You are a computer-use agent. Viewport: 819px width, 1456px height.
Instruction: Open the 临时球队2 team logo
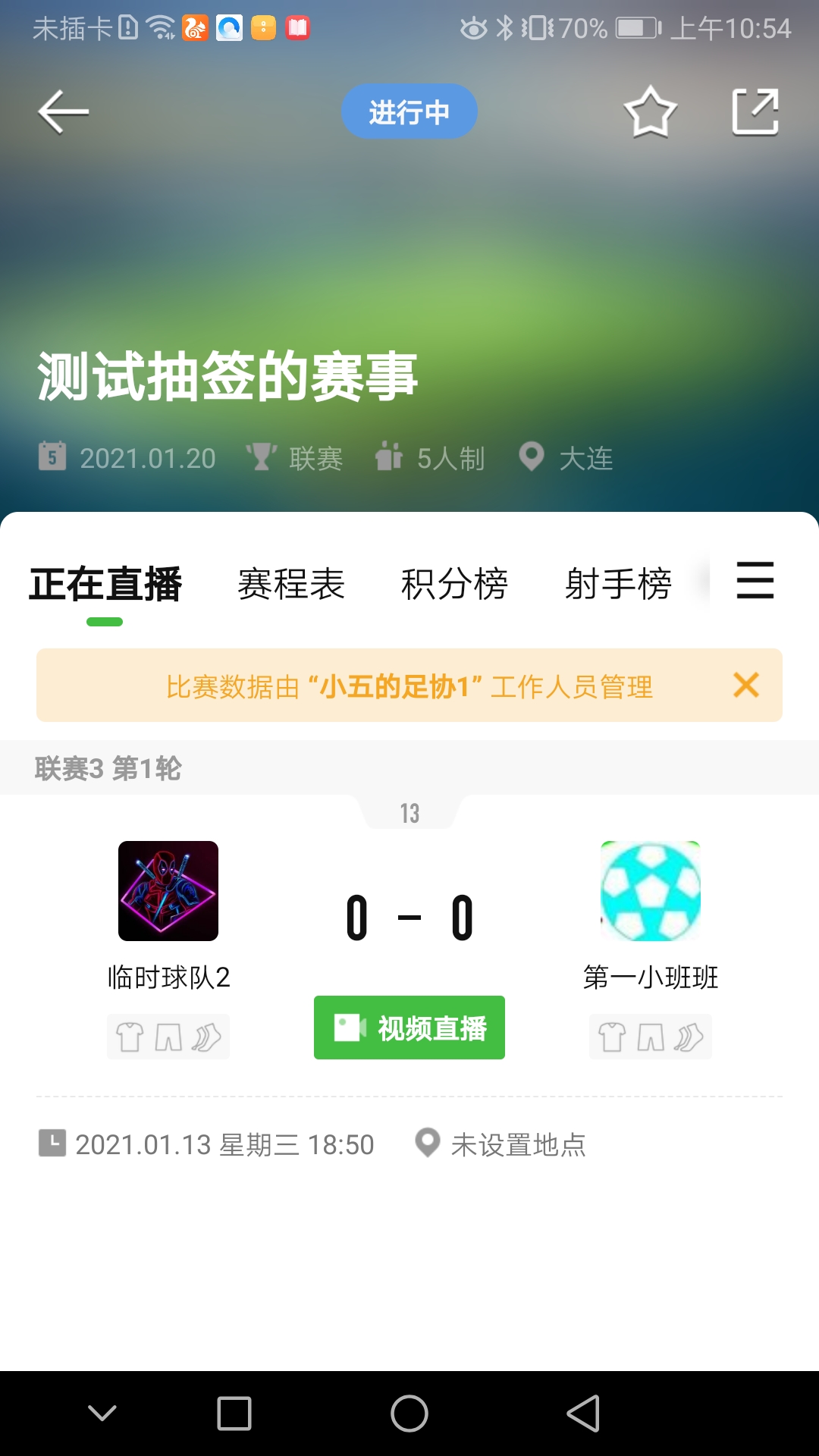[168, 891]
